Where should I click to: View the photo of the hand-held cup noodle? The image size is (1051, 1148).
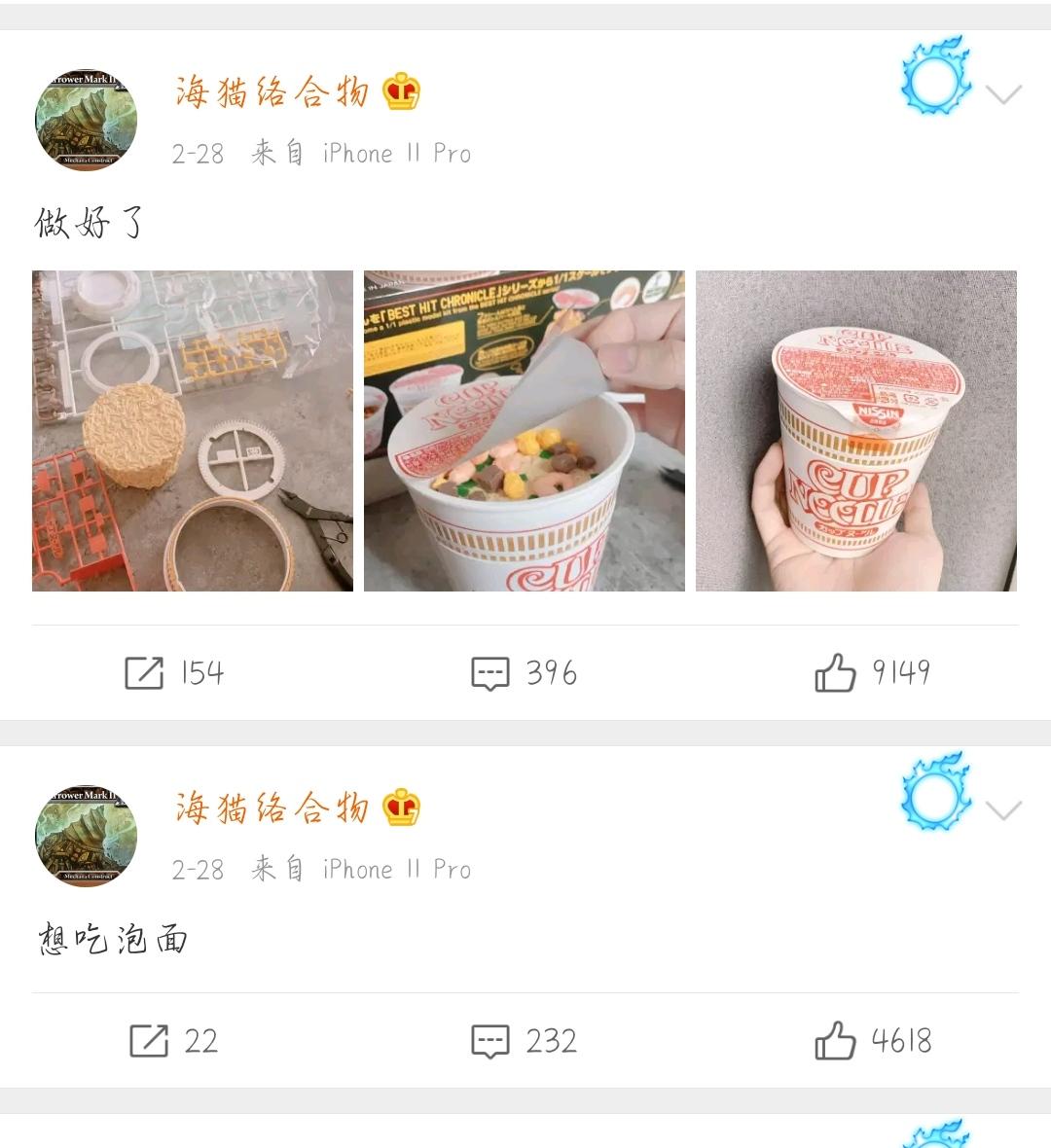coord(856,431)
